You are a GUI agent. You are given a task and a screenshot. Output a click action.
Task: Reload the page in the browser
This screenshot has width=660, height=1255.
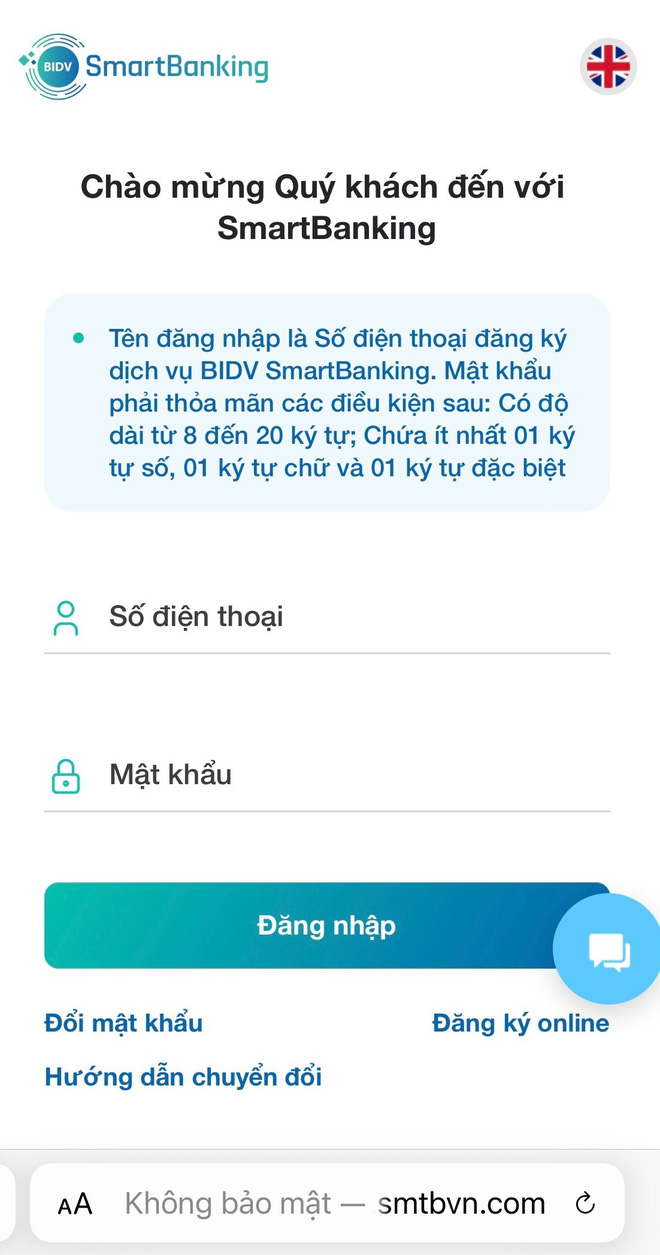(586, 1204)
